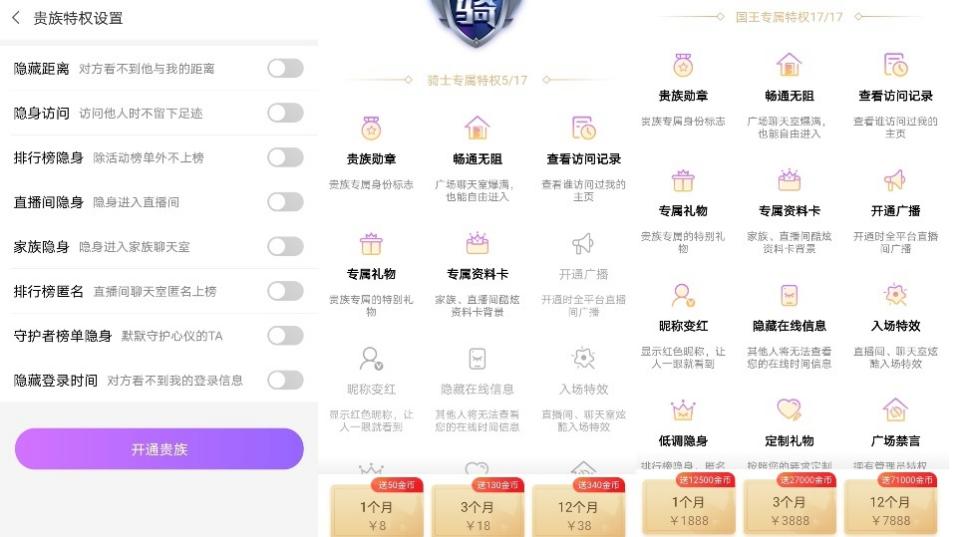Toggle 排行榜匿名 on
The width and height of the screenshot is (955, 537).
[x=285, y=291]
